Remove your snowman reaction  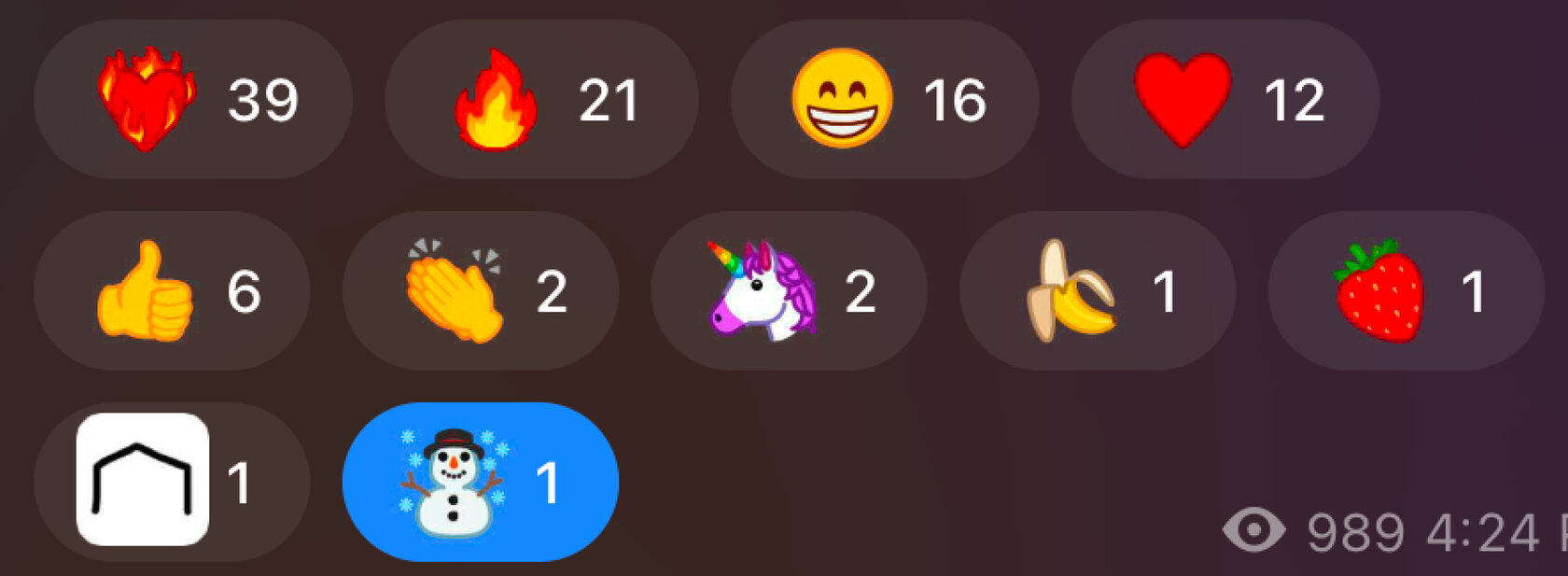tap(480, 482)
